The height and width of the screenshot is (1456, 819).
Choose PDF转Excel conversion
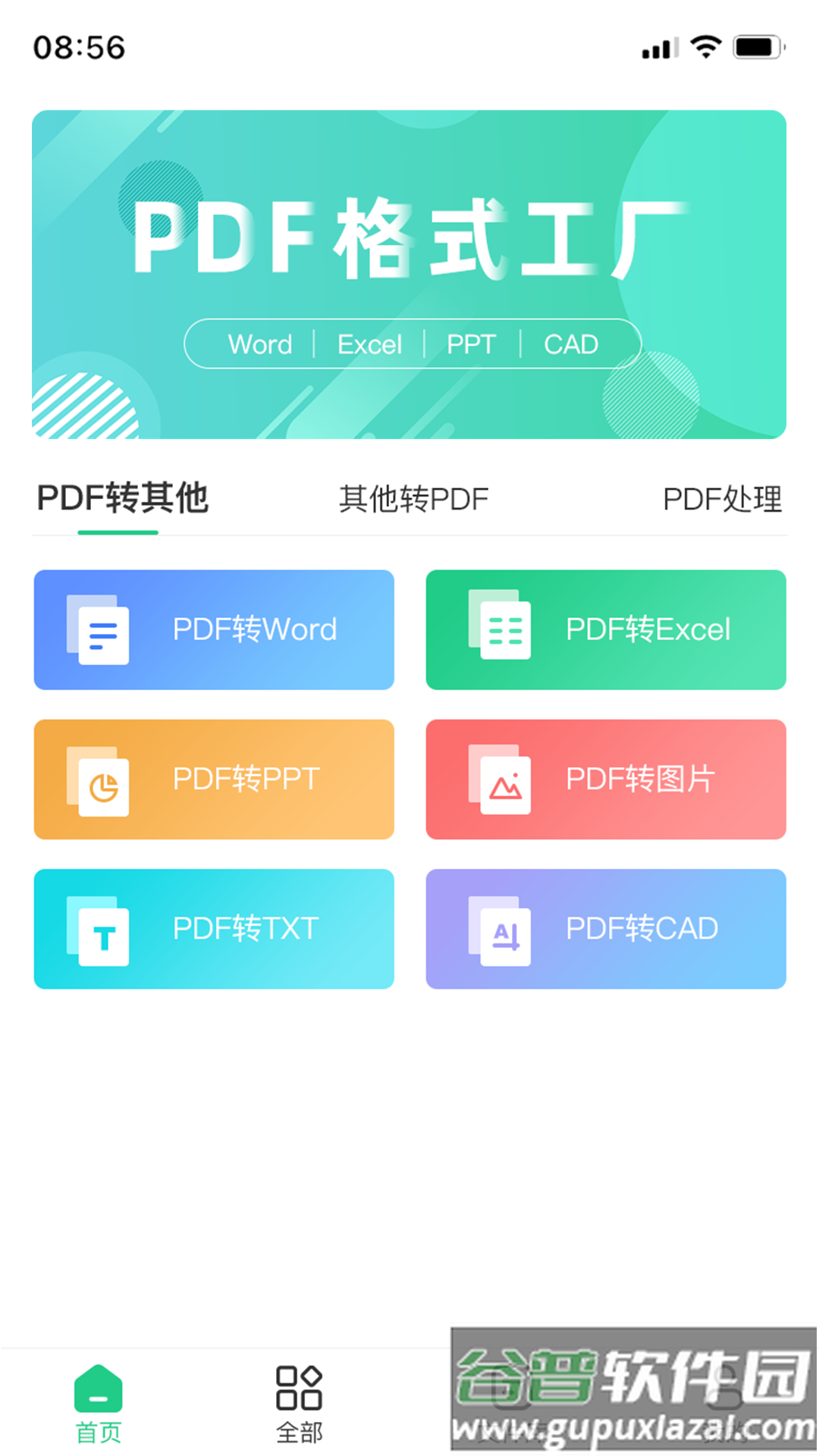(605, 629)
